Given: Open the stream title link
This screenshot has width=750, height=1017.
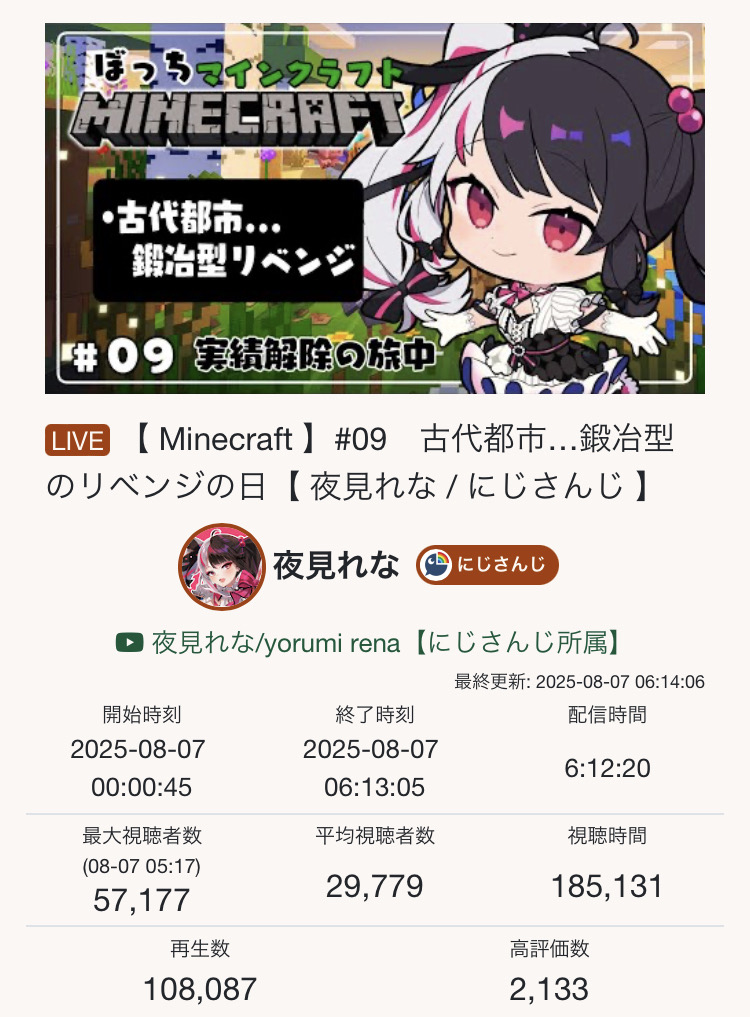Looking at the screenshot, I should click(x=400, y=462).
